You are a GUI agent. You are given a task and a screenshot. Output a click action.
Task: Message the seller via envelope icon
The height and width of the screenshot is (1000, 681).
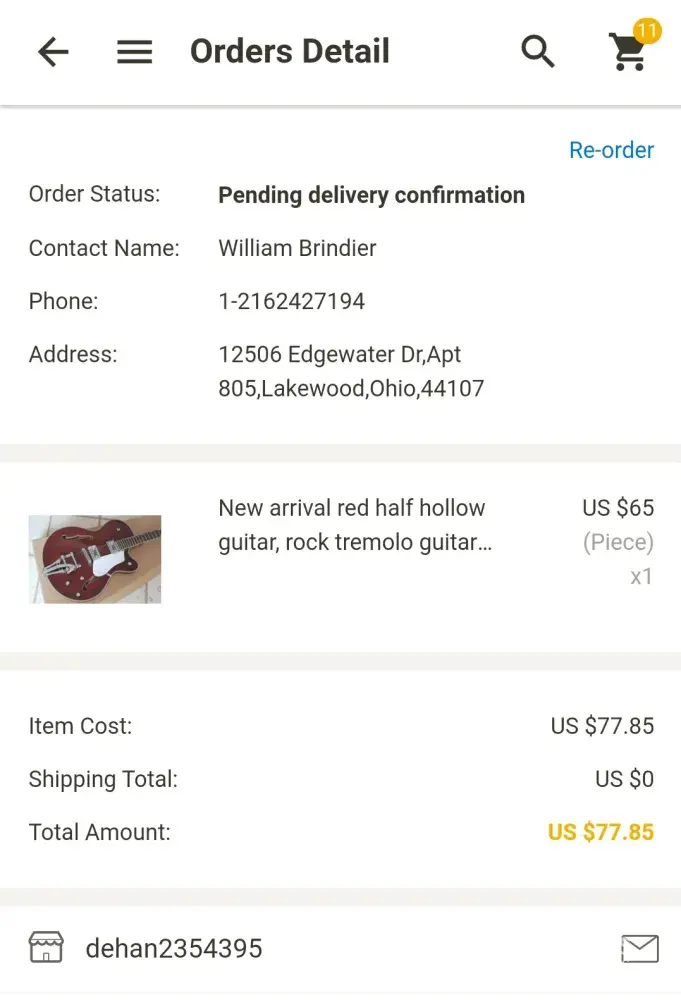click(x=640, y=948)
